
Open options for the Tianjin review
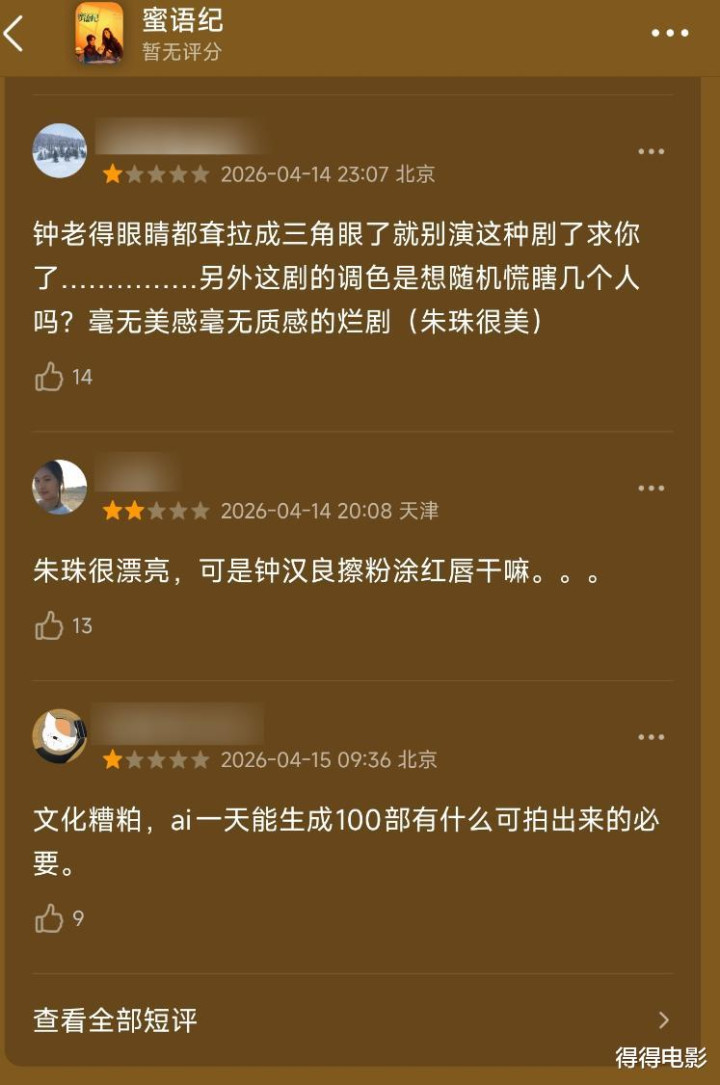point(651,489)
